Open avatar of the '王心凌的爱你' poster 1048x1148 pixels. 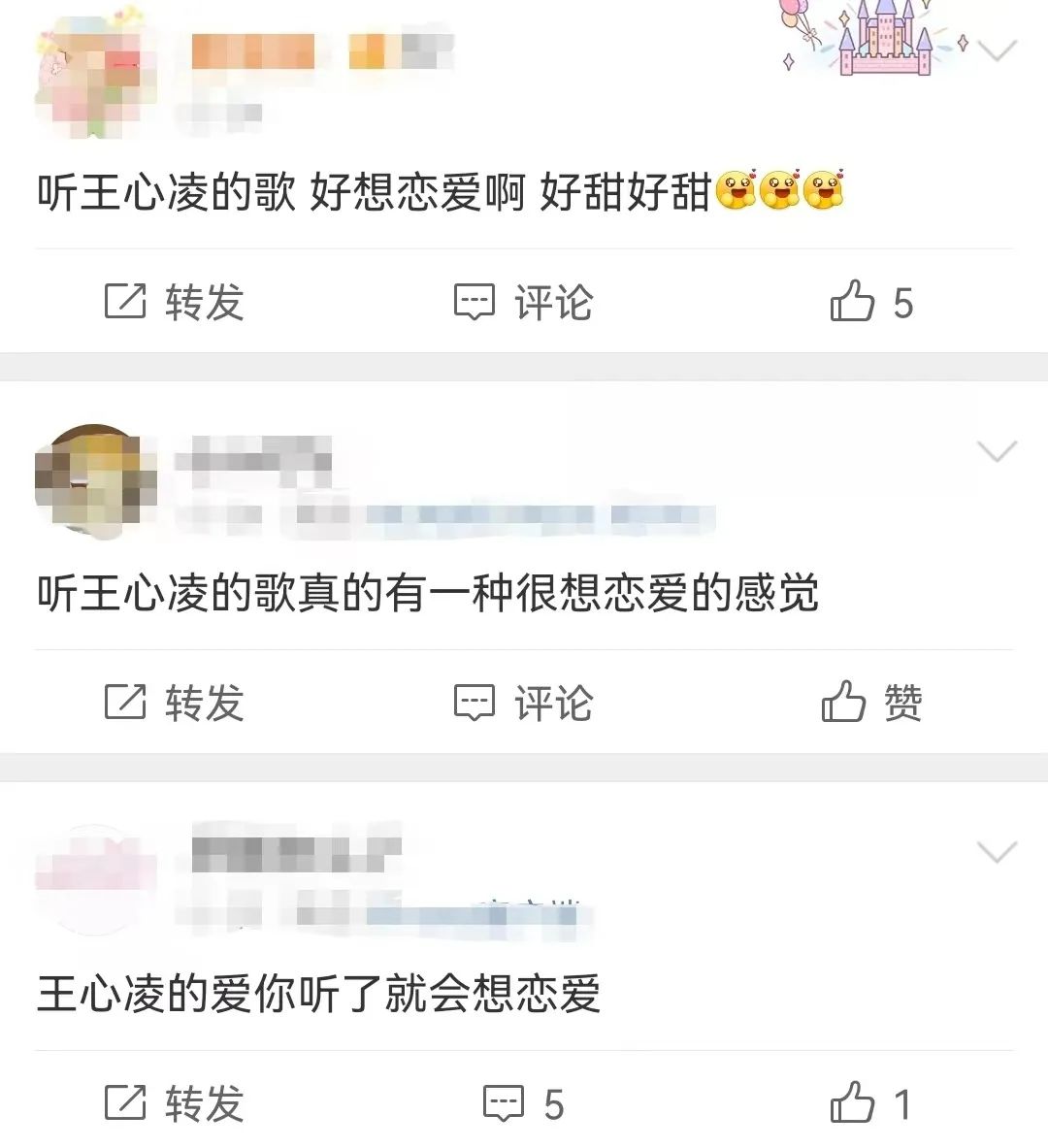coord(95,880)
